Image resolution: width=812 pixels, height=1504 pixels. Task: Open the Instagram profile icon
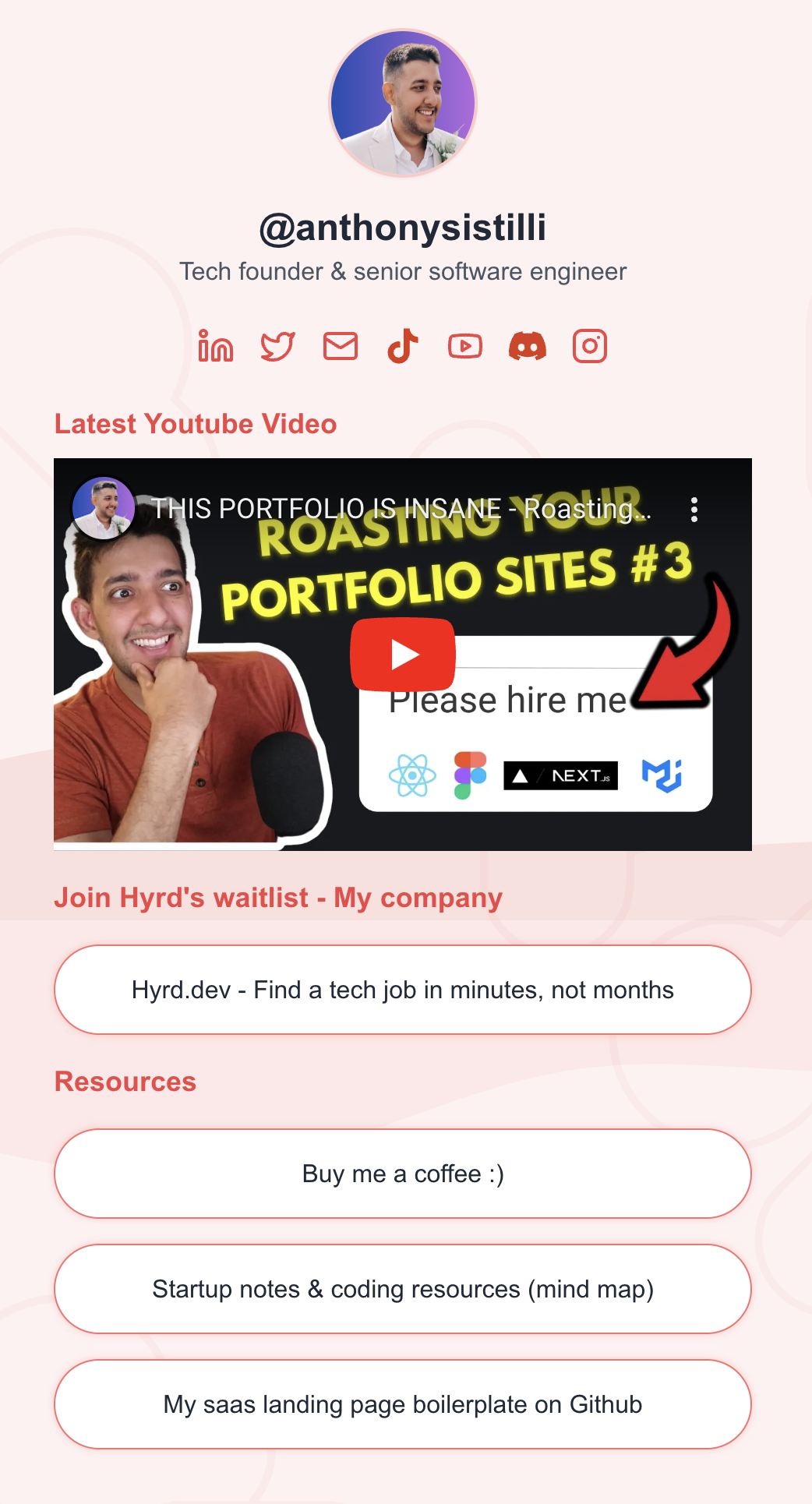[x=590, y=346]
